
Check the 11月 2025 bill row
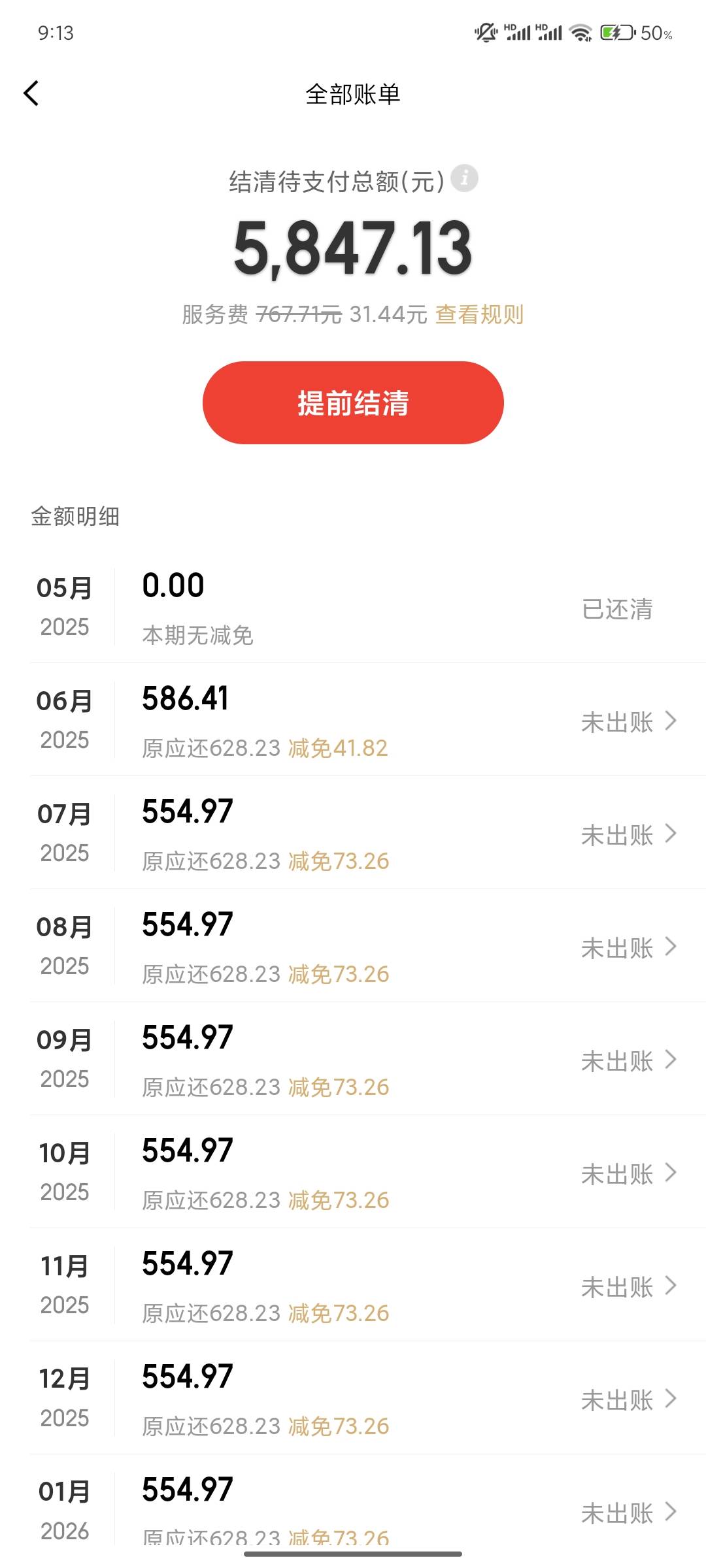[353, 1285]
